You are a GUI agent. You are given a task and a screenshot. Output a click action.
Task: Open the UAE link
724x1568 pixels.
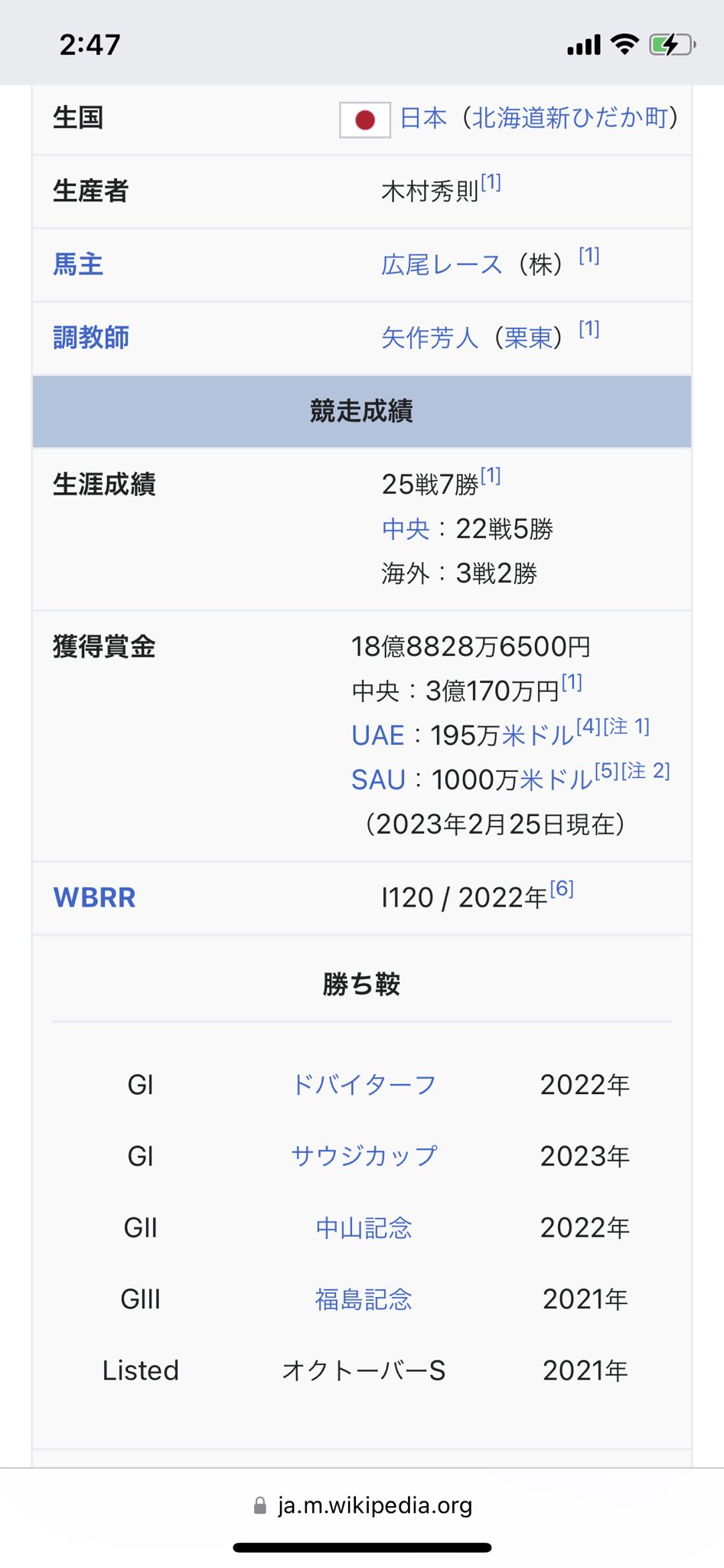377,736
